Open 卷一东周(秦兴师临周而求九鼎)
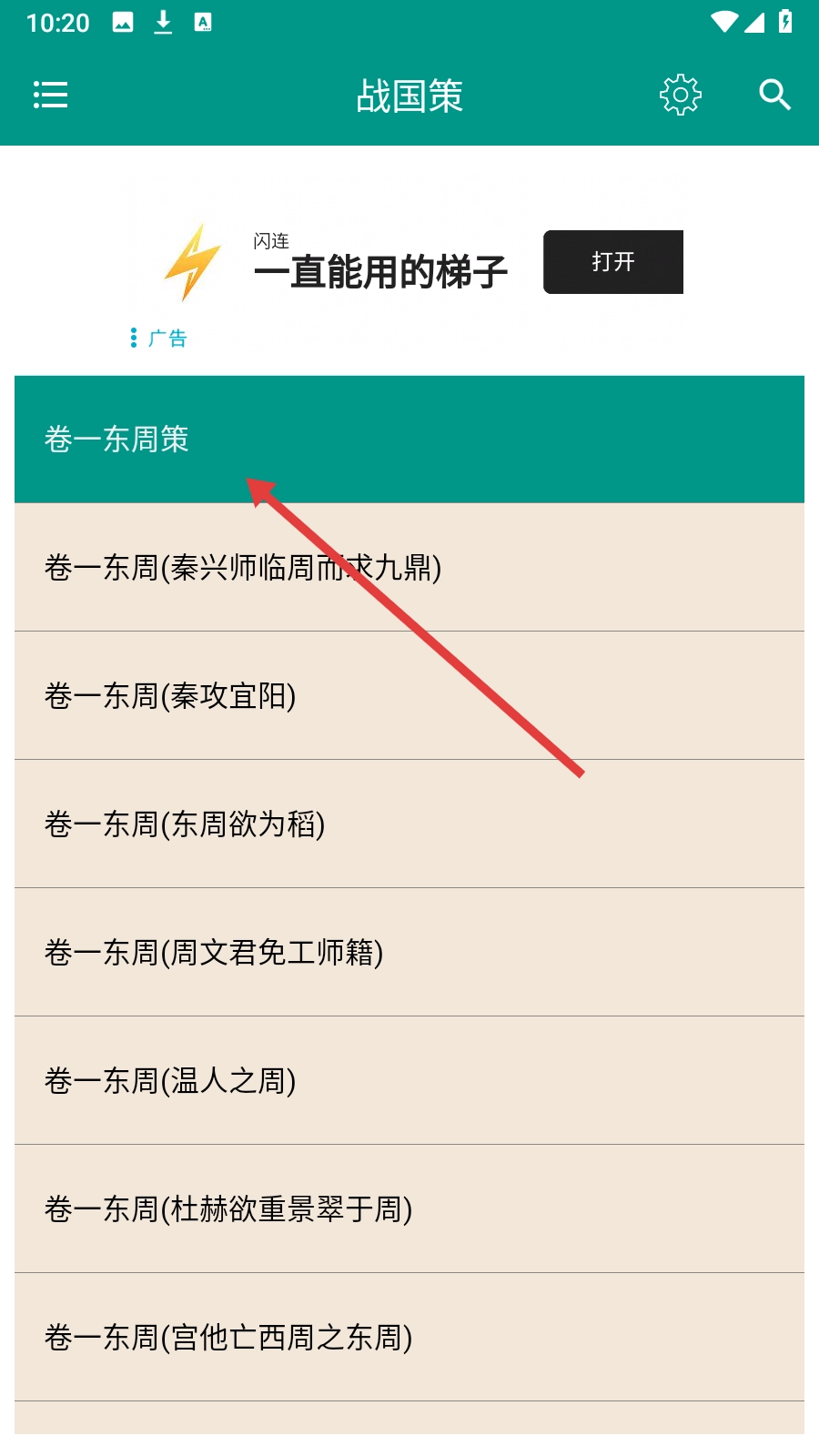The height and width of the screenshot is (1456, 819). 409,568
